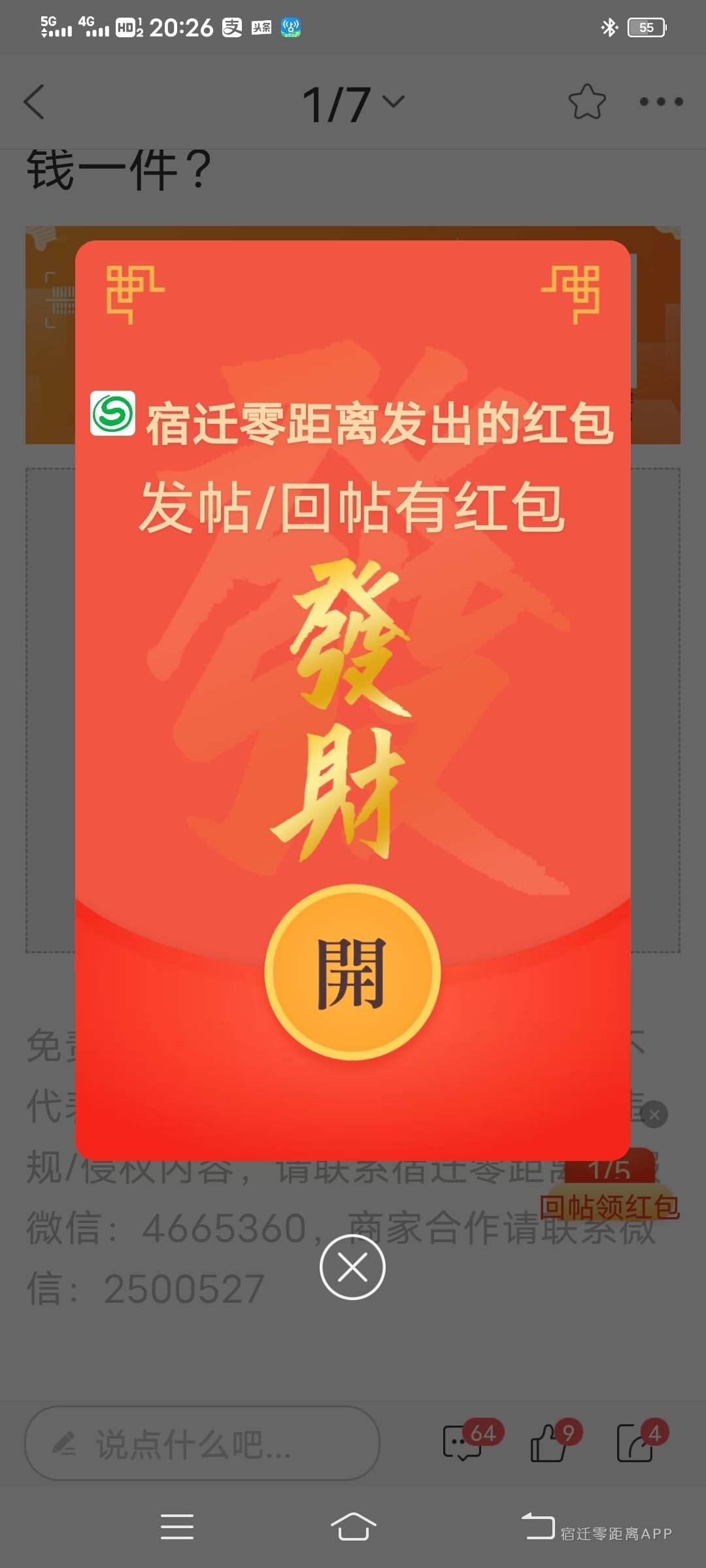Screen dimensions: 706x1568
Task: Close the 回帖领红包 floating badge
Action: [654, 1115]
